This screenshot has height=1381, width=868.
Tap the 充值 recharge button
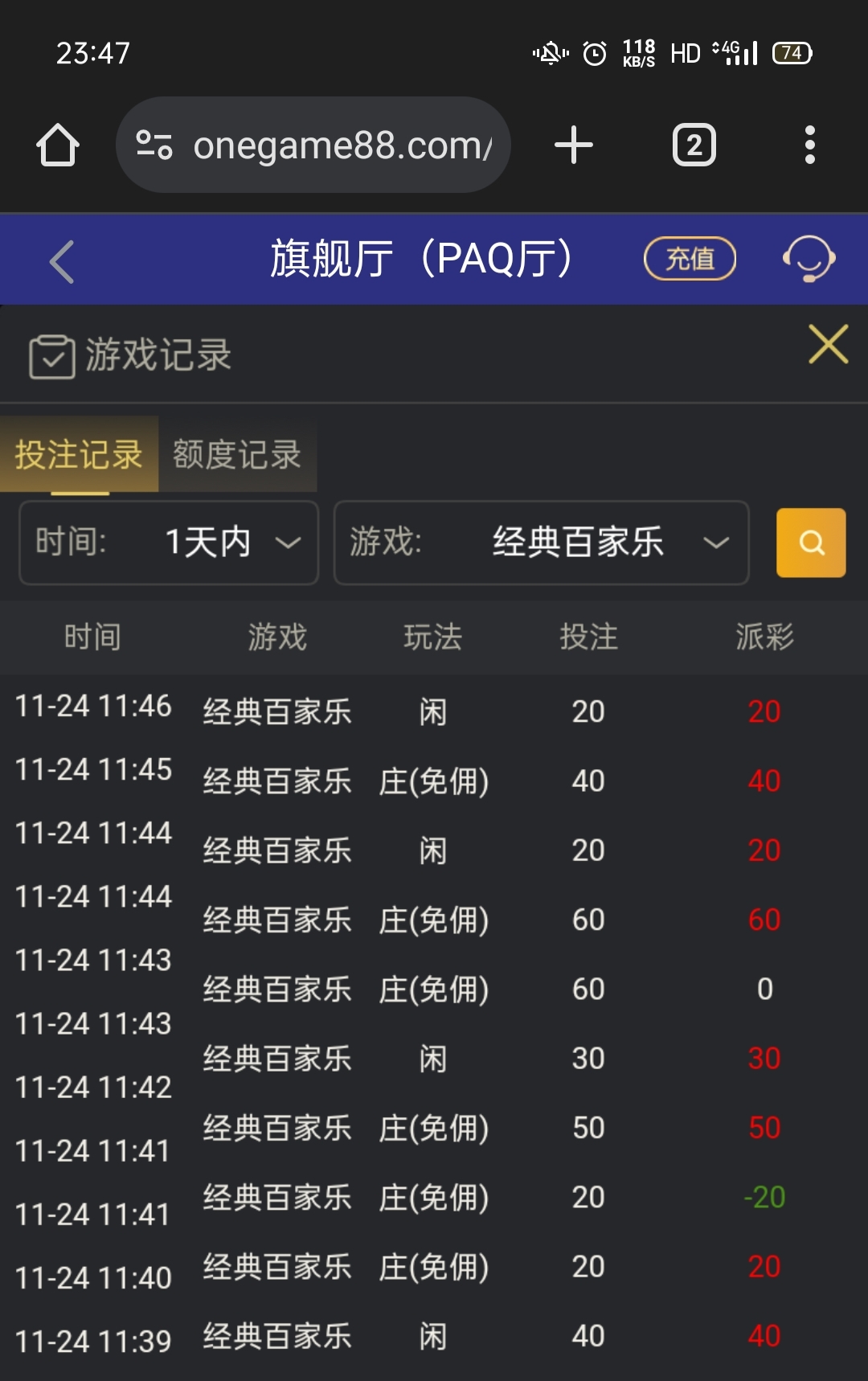tap(690, 259)
